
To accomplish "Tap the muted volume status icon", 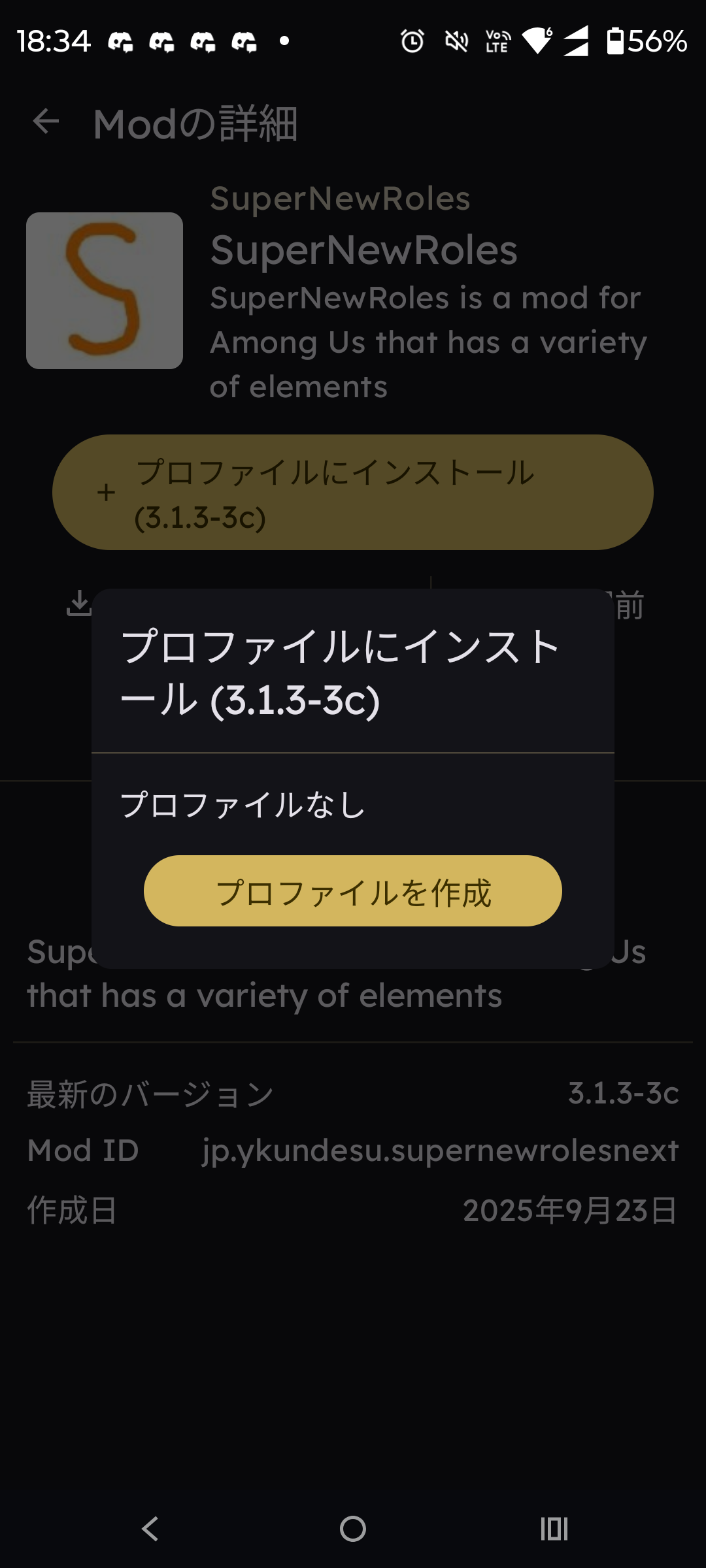I will [x=456, y=41].
